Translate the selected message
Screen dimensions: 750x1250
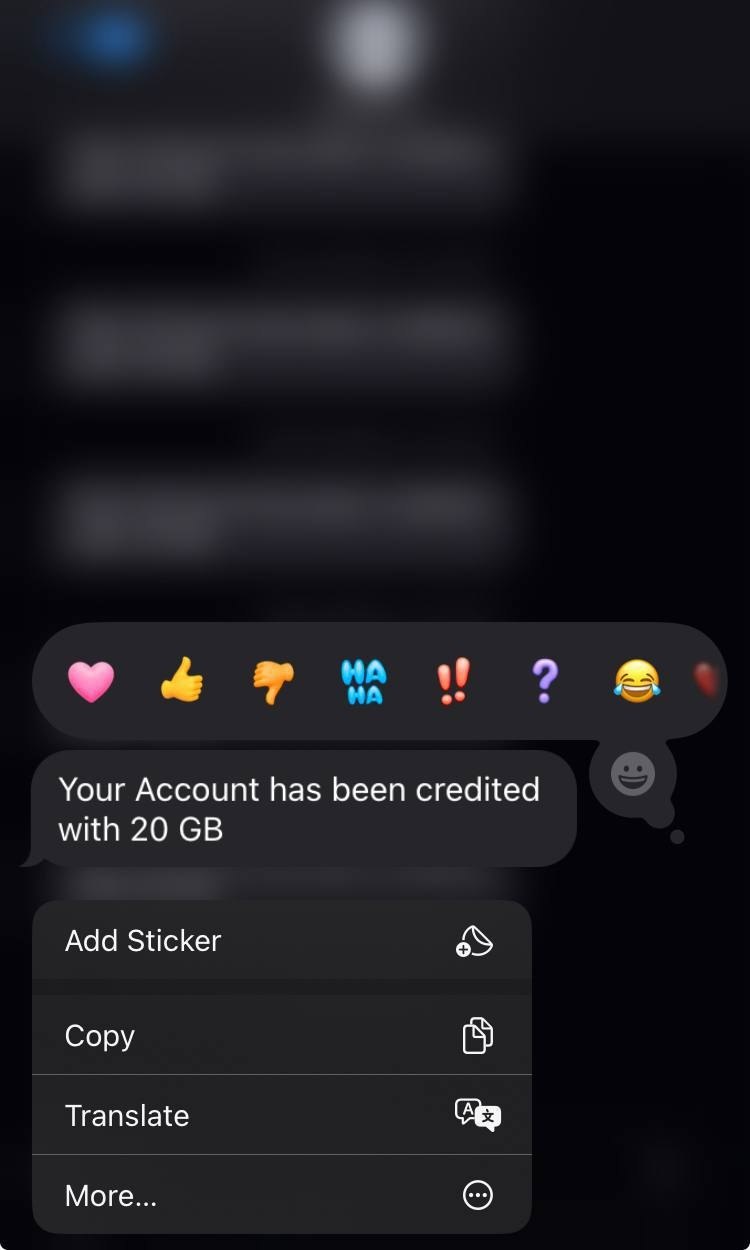point(282,1115)
